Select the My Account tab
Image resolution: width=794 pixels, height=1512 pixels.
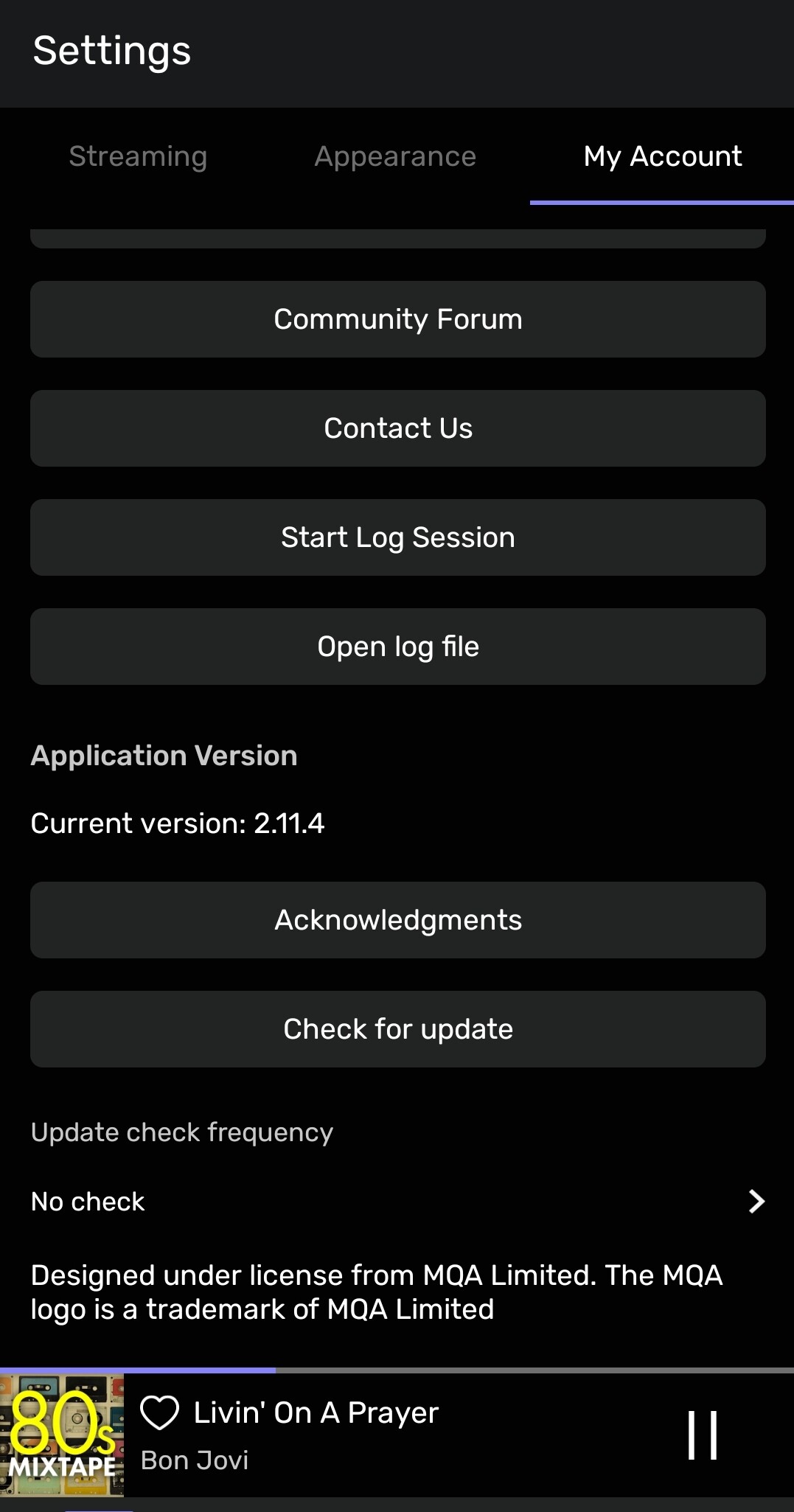(x=662, y=156)
